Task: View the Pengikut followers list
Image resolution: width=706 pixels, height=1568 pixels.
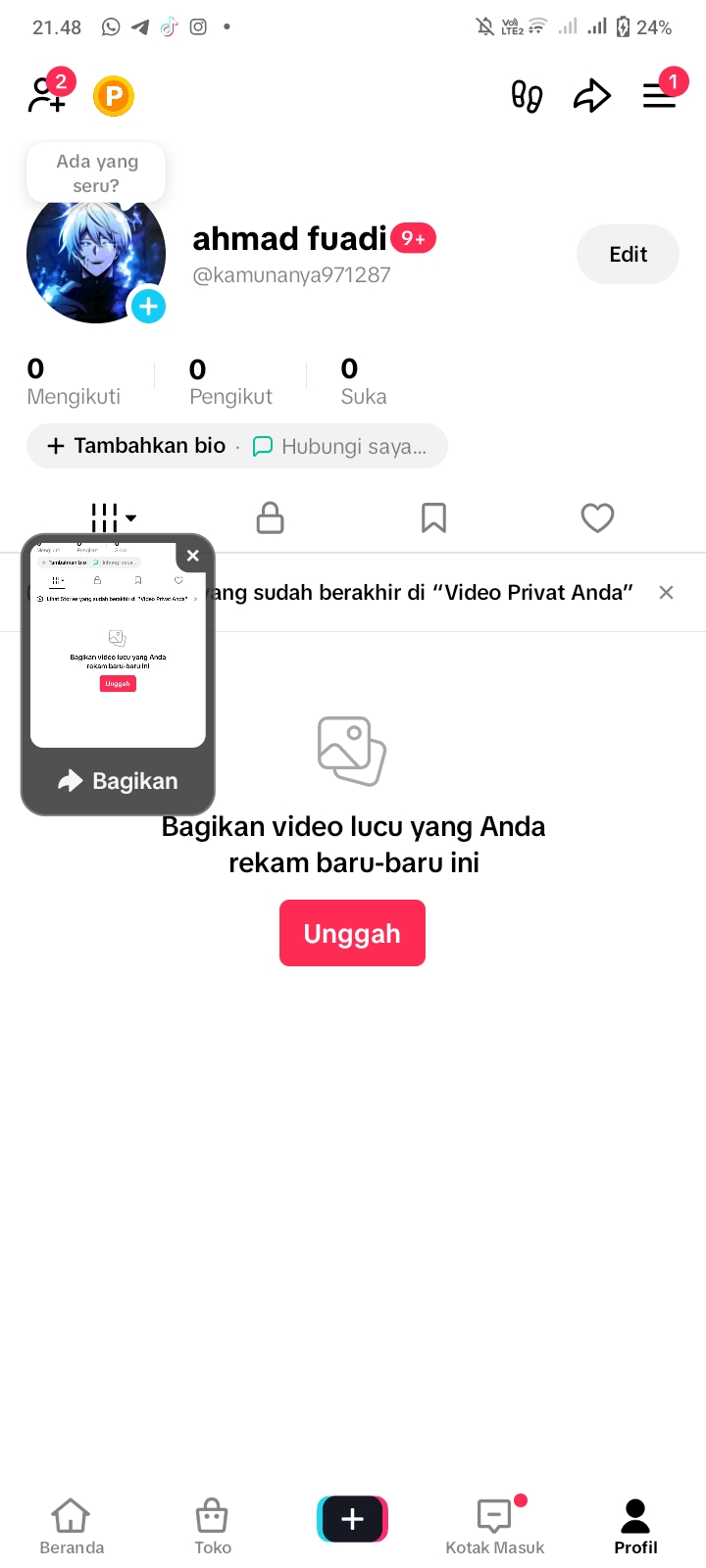Action: tap(230, 382)
